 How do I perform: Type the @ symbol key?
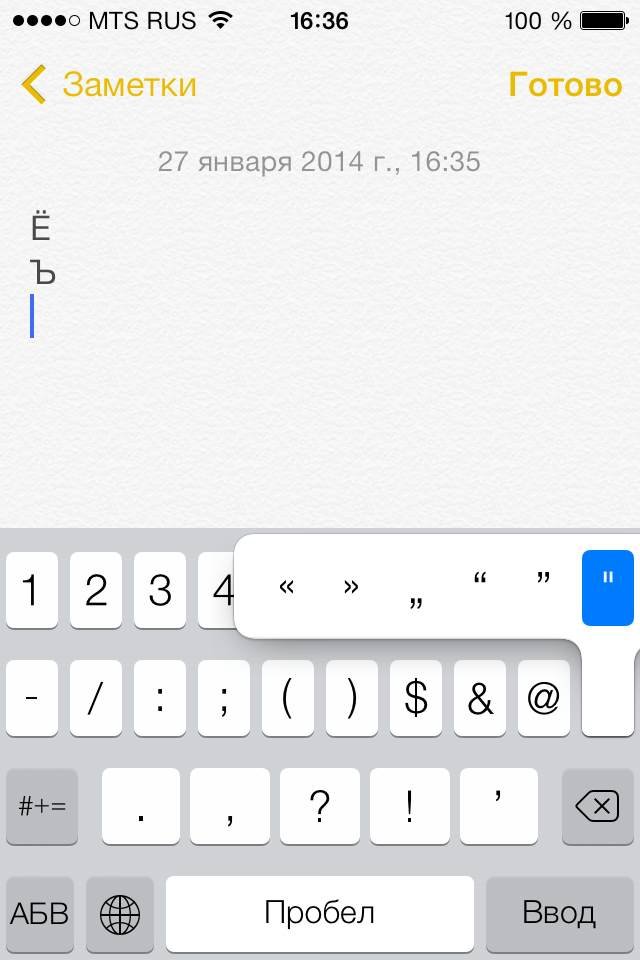[543, 699]
